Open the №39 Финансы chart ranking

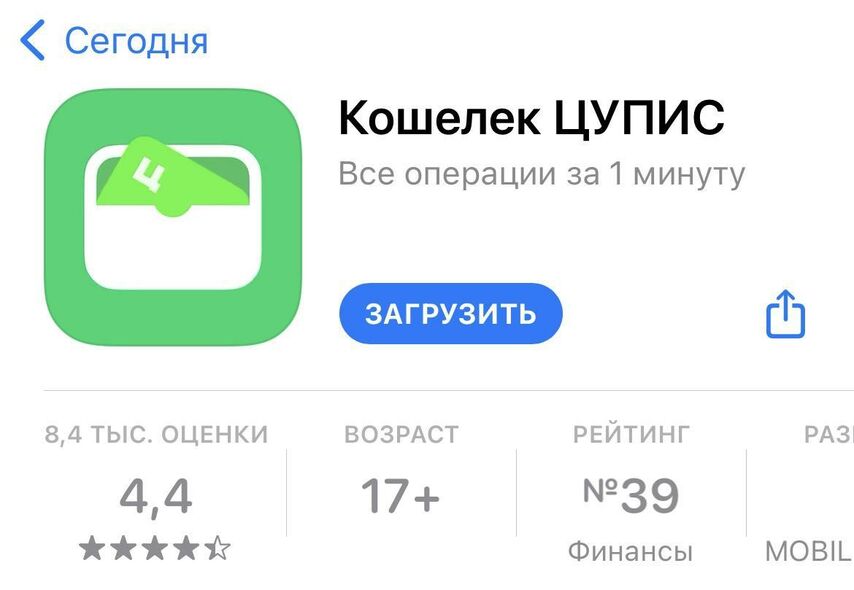(630, 495)
